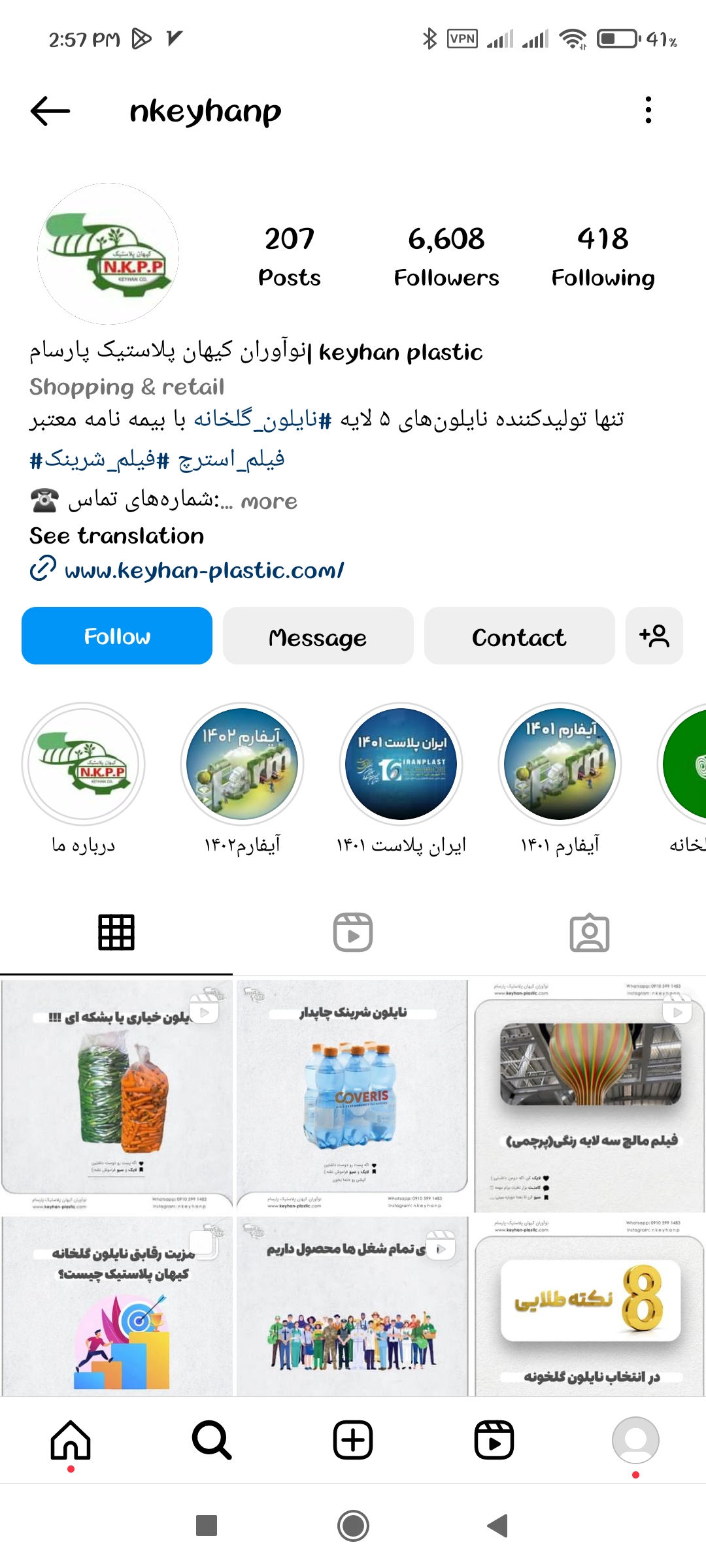View the 418 Following list
Image resolution: width=706 pixels, height=1568 pixels.
(x=603, y=256)
